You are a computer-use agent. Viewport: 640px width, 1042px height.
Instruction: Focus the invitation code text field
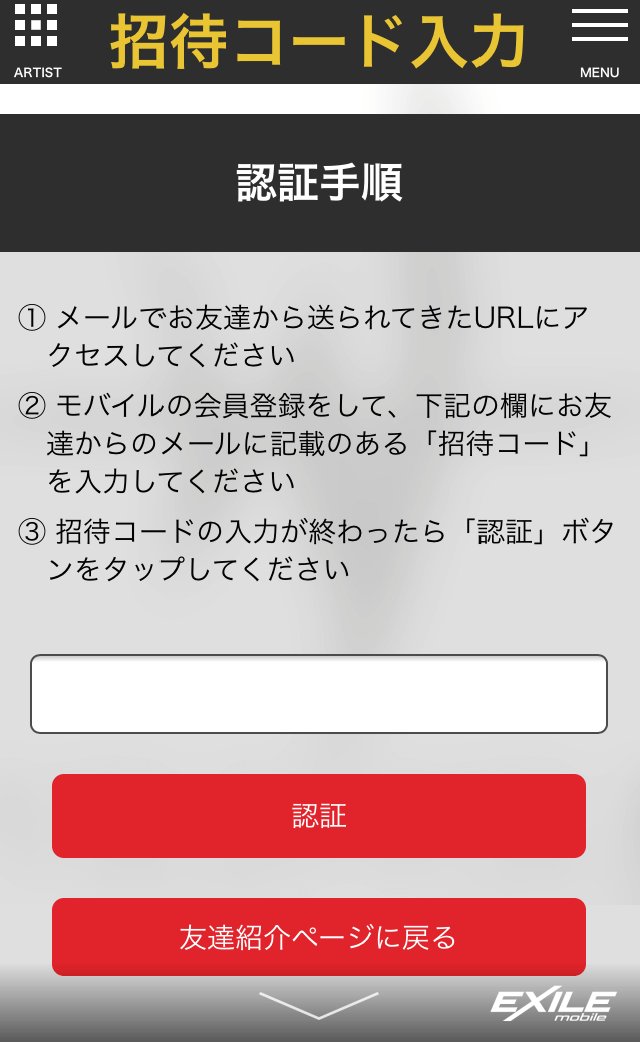[x=319, y=694]
